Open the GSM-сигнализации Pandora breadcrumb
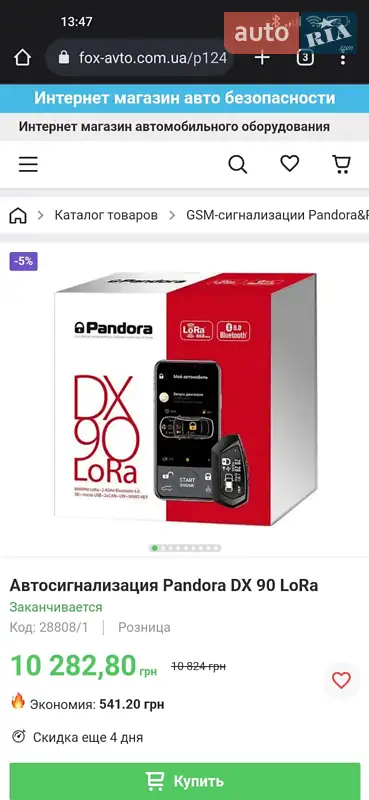Viewport: 369px width, 800px height. pyautogui.click(x=277, y=215)
